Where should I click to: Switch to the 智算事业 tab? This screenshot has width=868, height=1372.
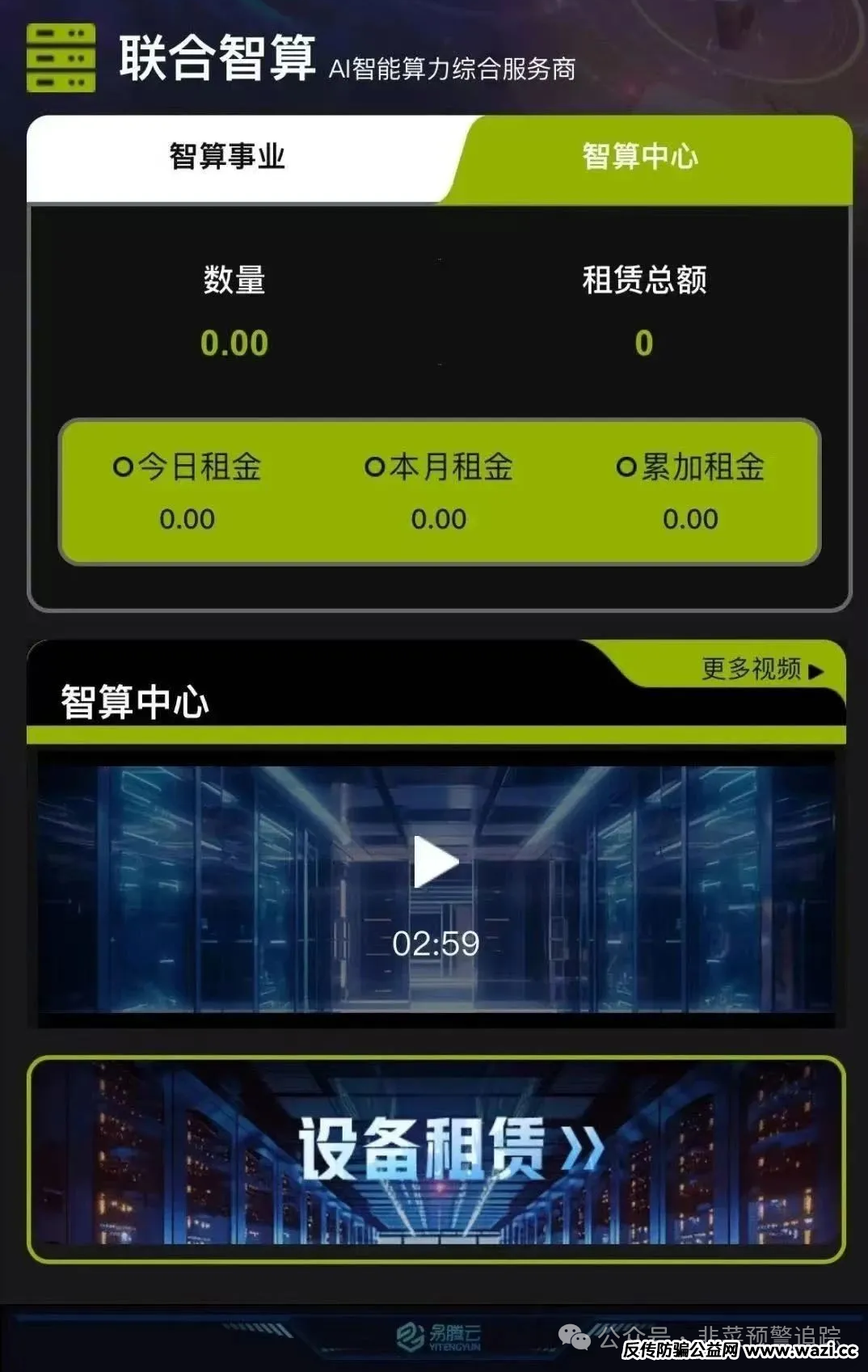click(228, 157)
